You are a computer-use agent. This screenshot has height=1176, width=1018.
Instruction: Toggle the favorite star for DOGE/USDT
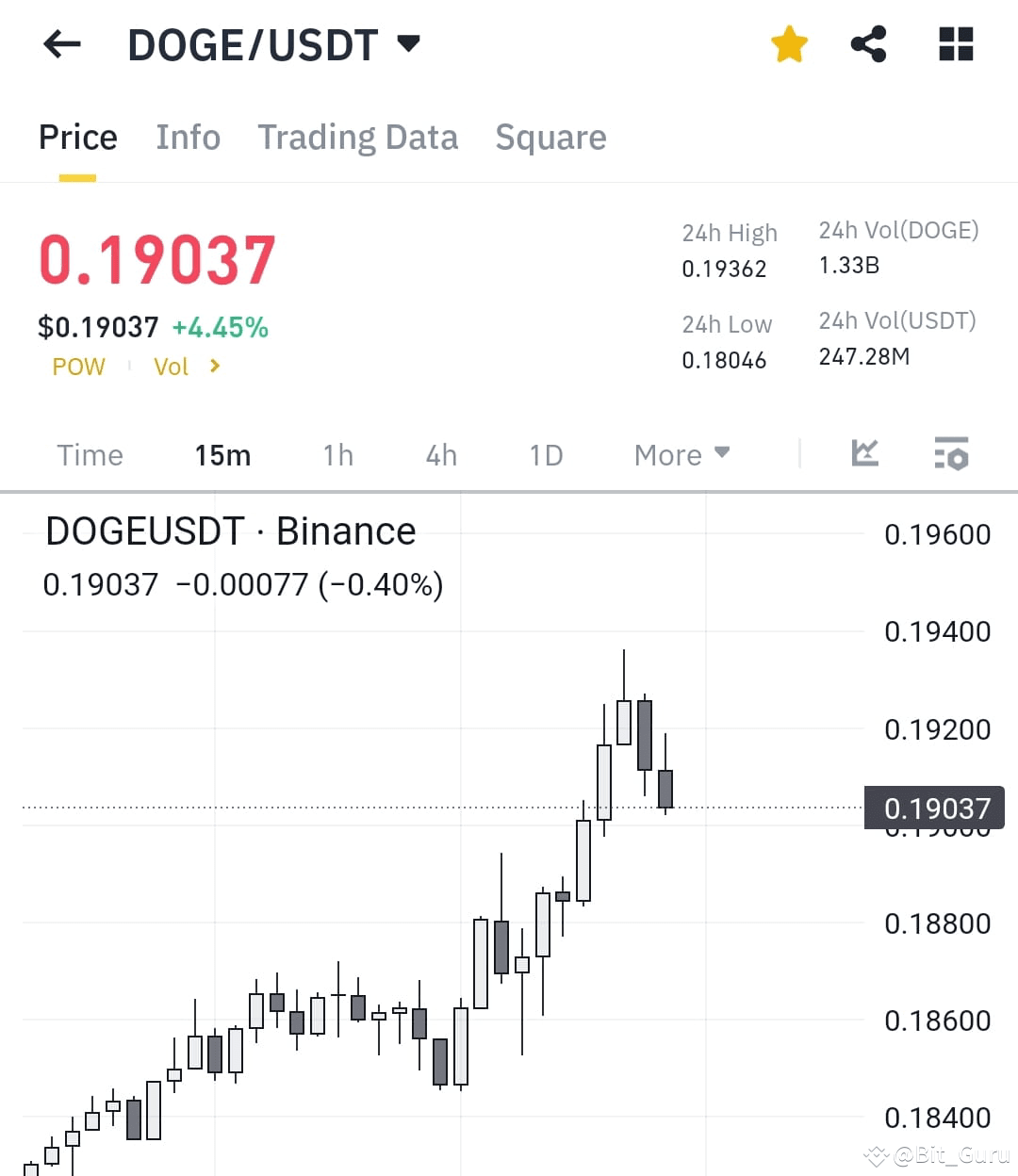click(x=789, y=43)
